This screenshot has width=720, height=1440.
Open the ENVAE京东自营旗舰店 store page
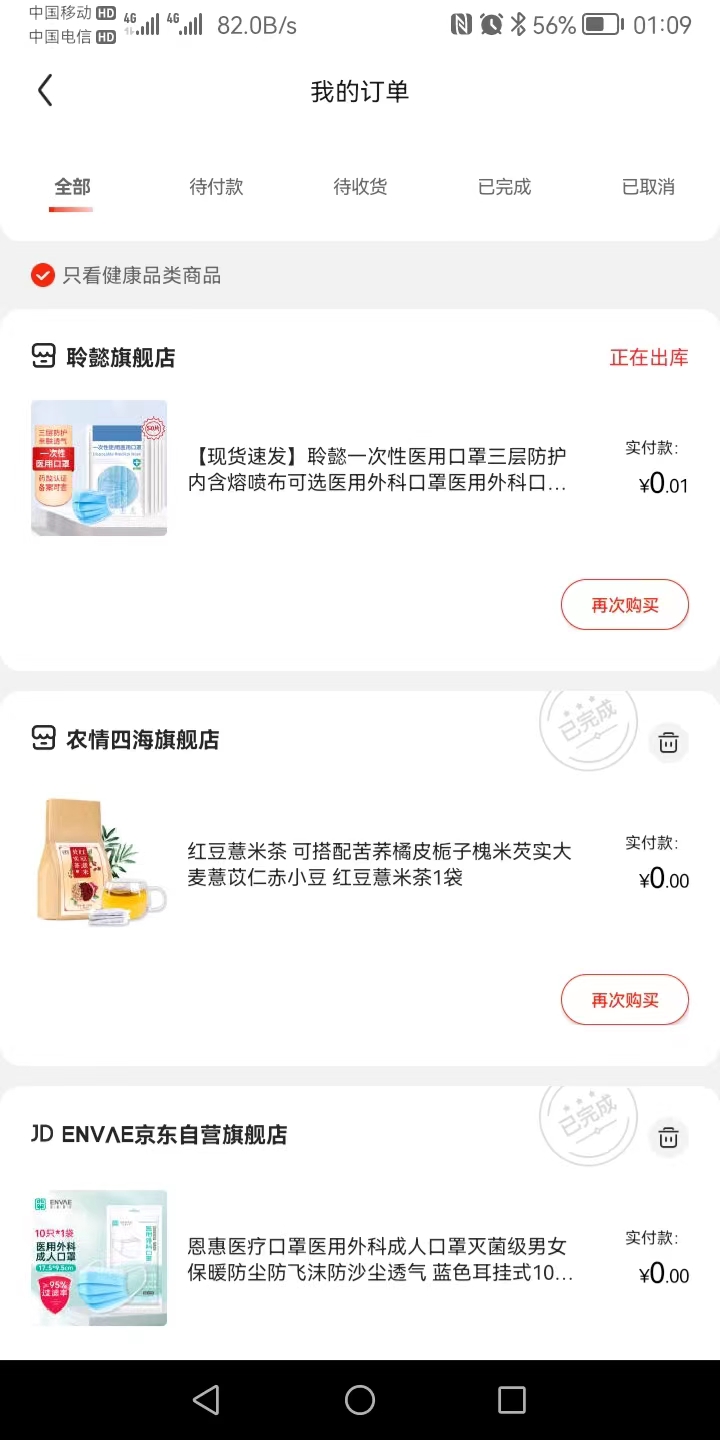pyautogui.click(x=160, y=1134)
